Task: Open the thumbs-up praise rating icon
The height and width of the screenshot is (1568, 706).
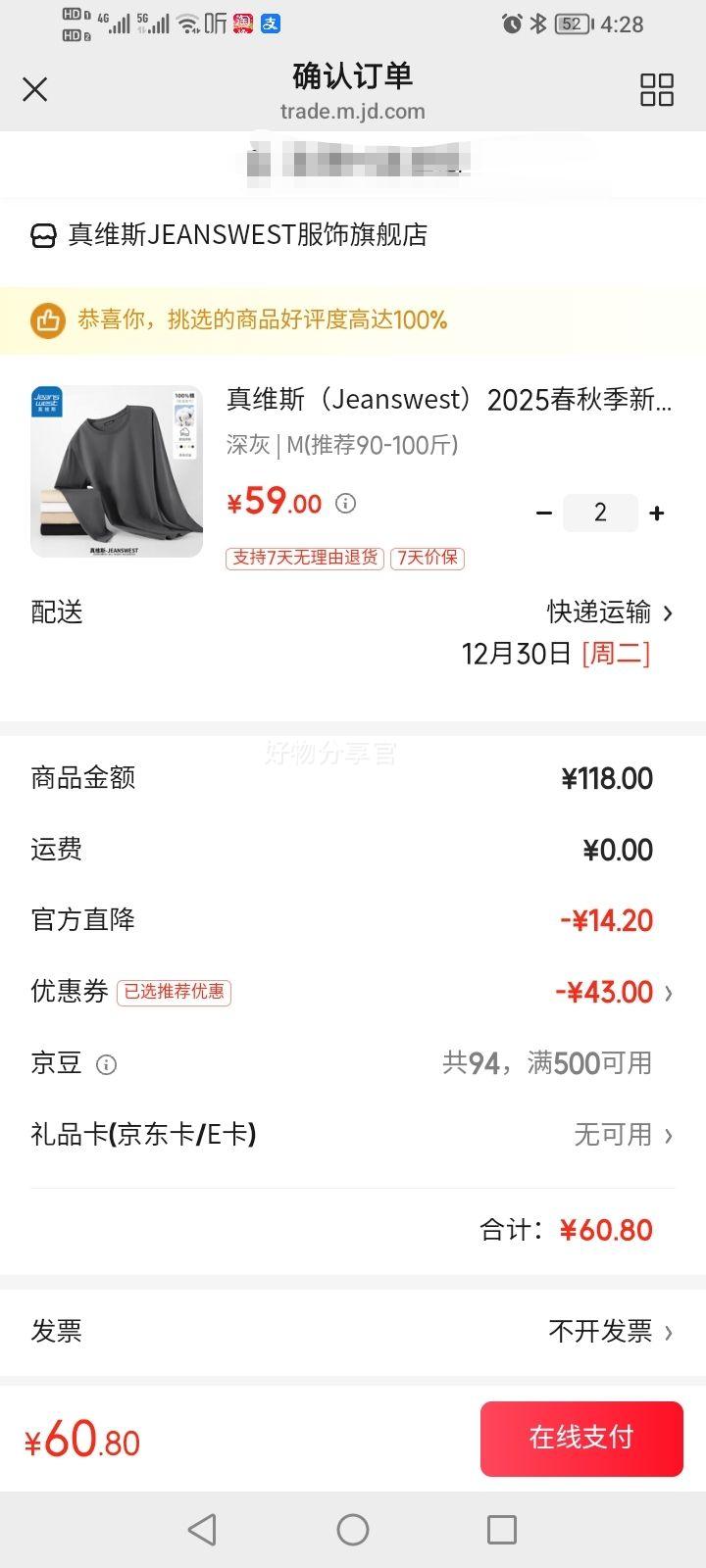Action: [x=47, y=319]
